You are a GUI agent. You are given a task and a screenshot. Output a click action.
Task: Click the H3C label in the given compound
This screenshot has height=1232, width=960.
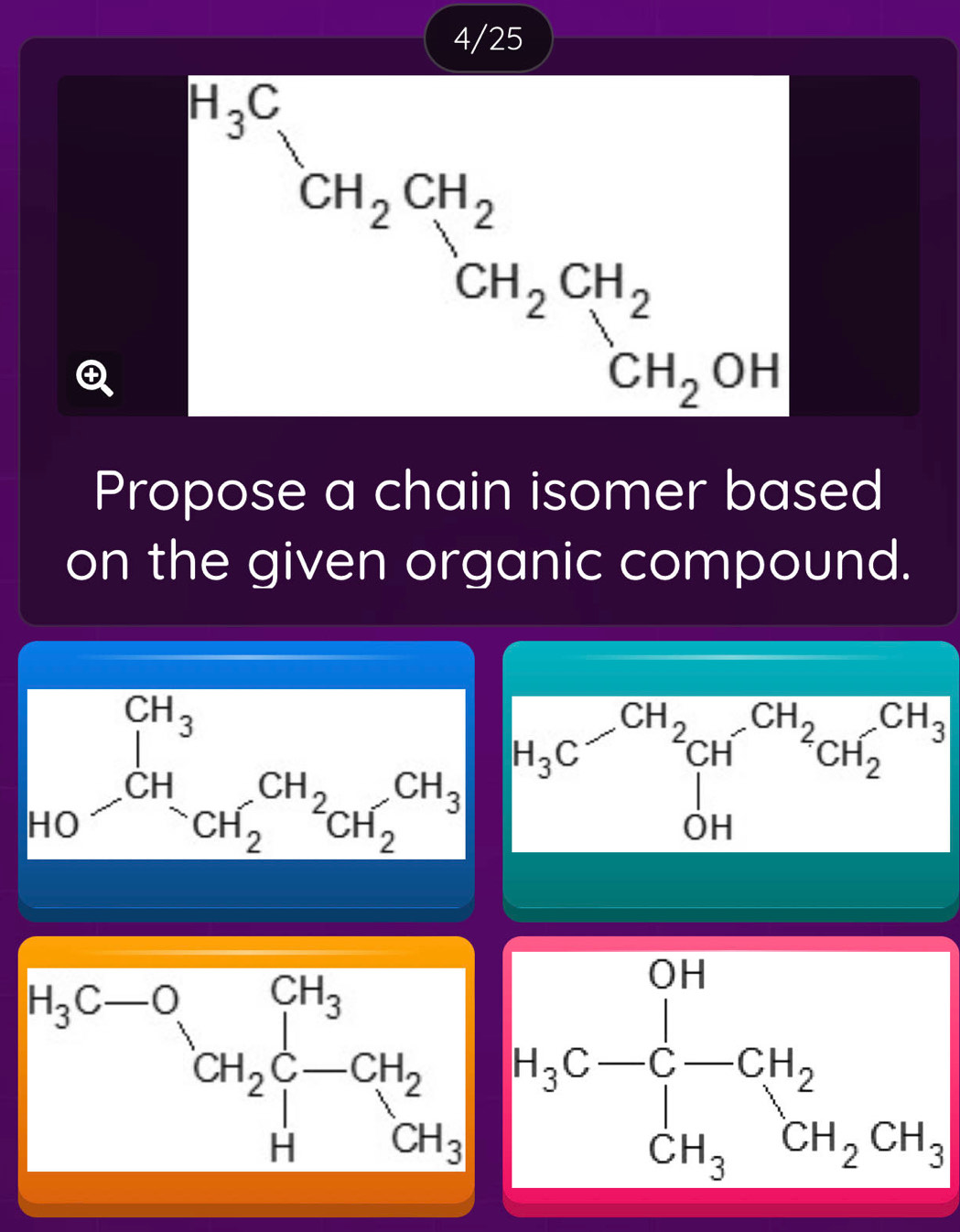coord(230,108)
